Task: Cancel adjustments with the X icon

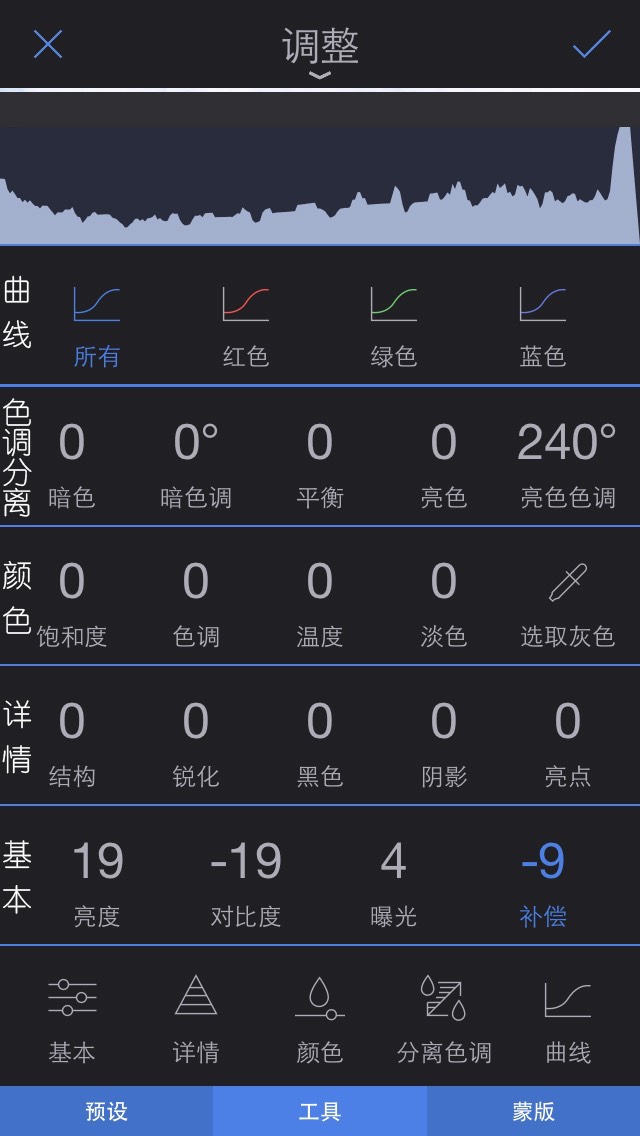Action: [48, 44]
